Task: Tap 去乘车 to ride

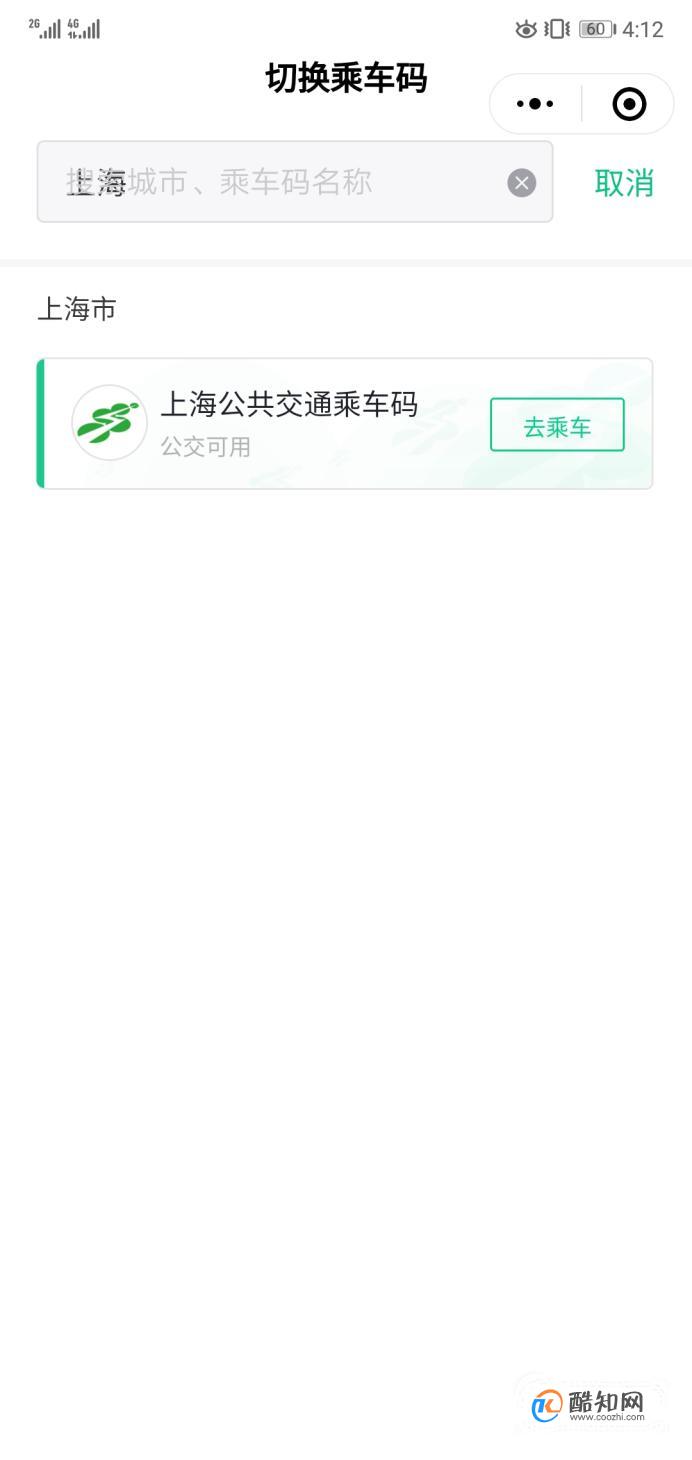Action: pos(557,426)
